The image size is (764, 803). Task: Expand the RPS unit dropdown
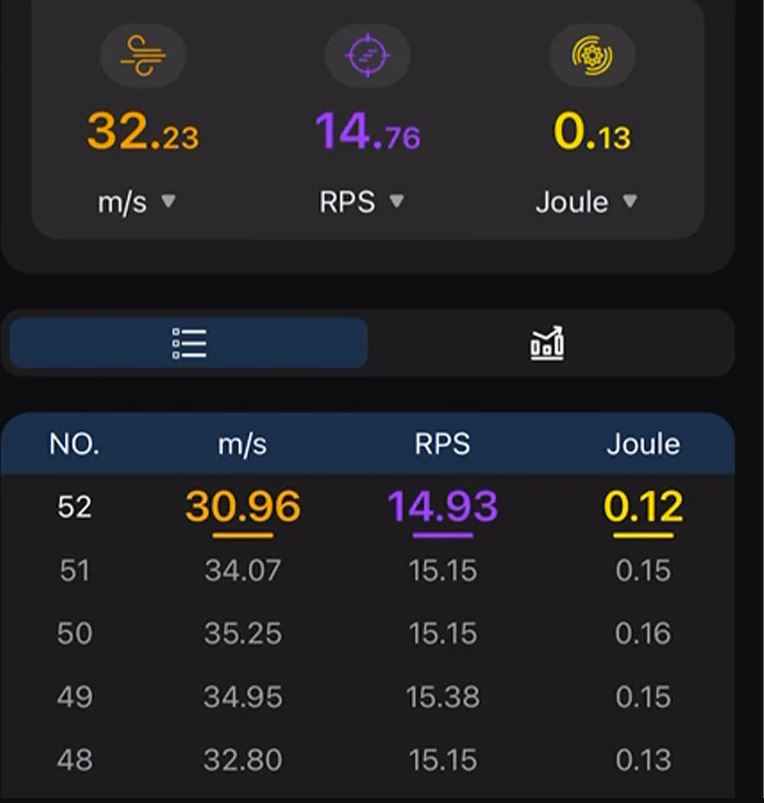tap(361, 202)
